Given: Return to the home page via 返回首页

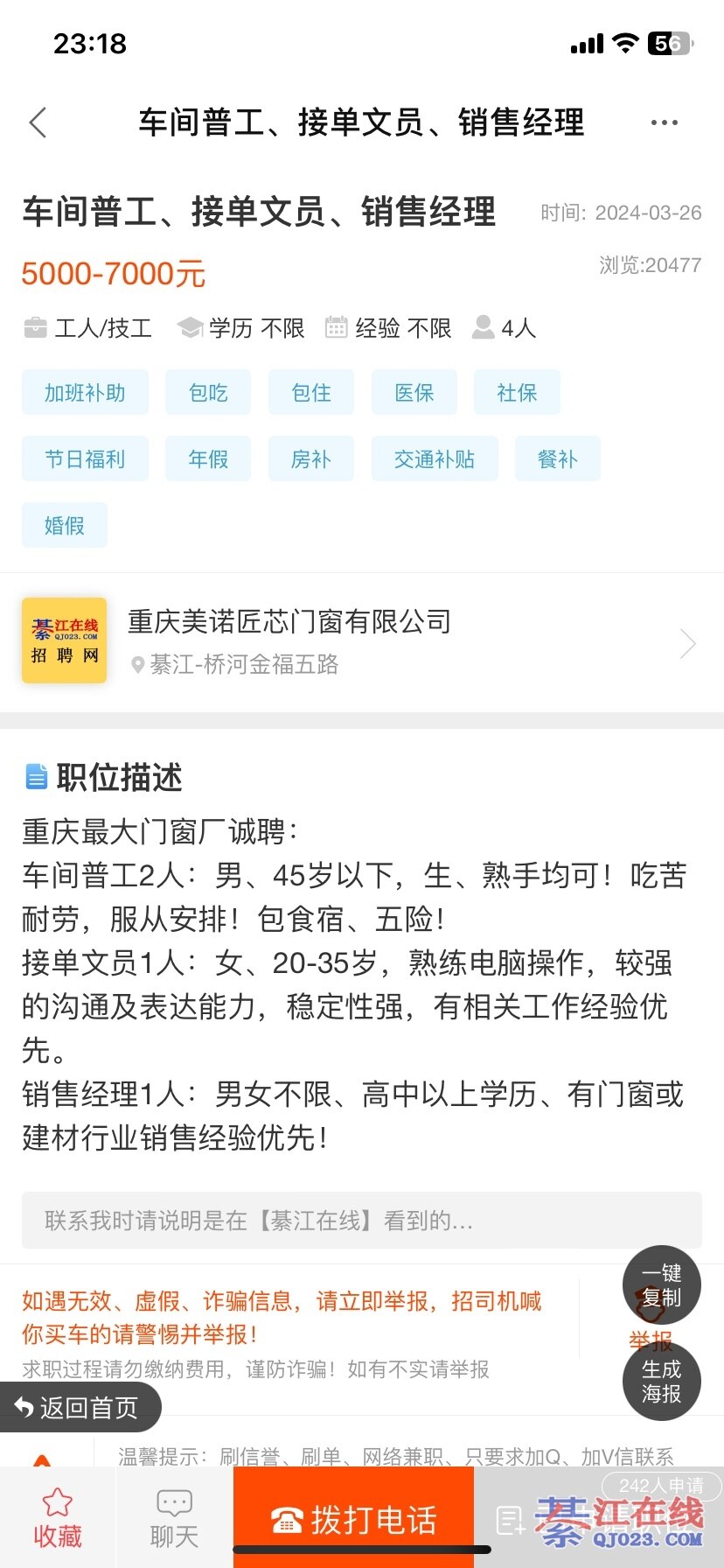Looking at the screenshot, I should (79, 1407).
